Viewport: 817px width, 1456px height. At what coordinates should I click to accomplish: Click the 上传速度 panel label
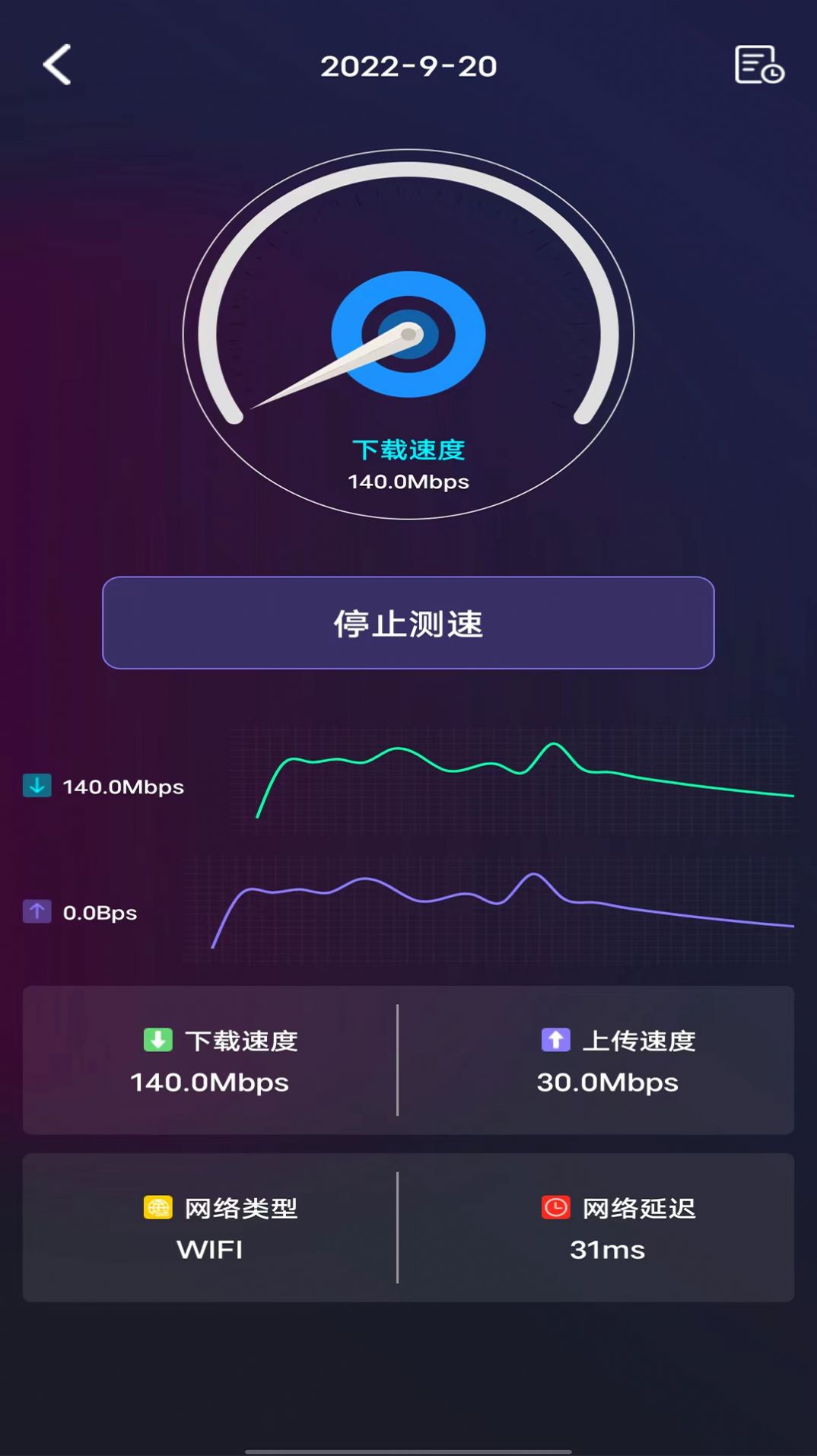[x=637, y=1041]
